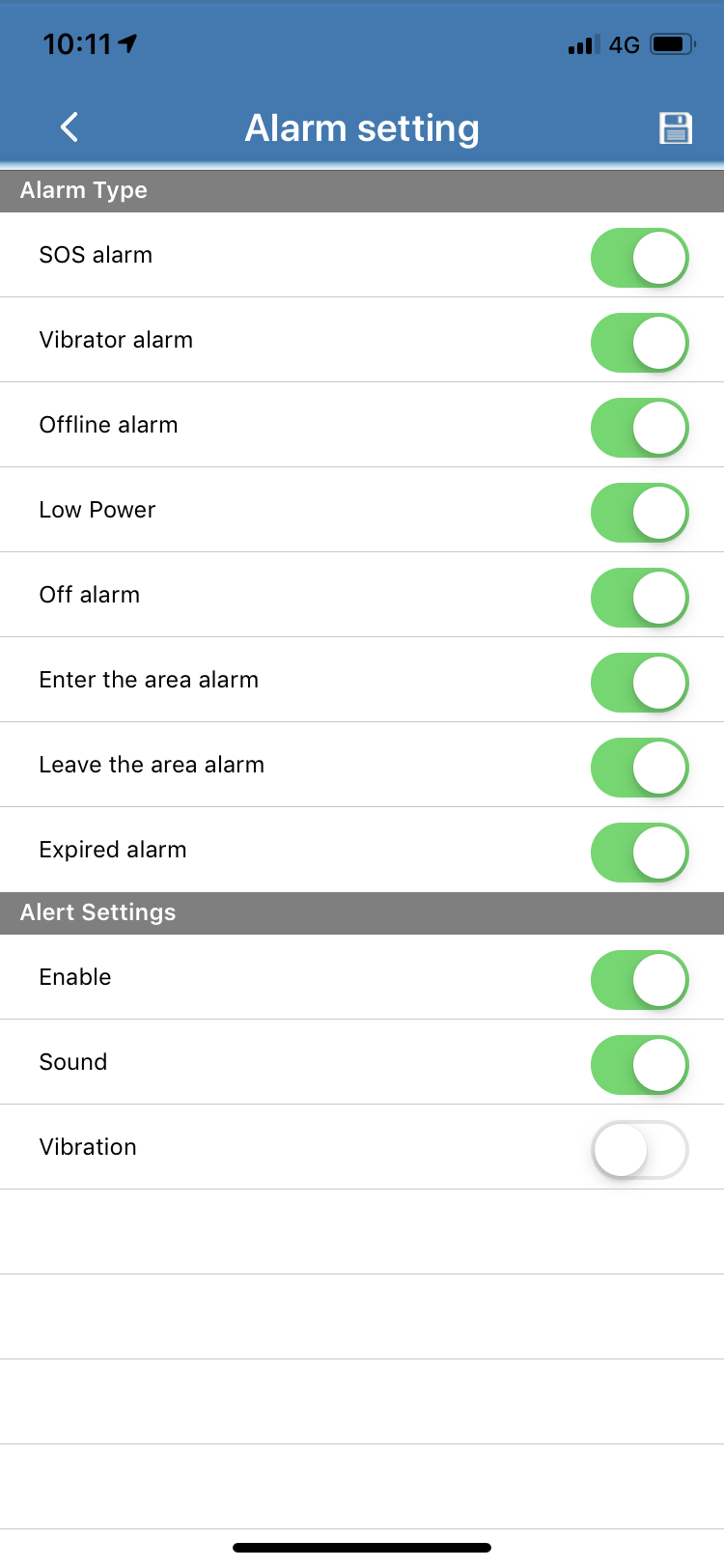
Task: Enable the Vibration alert switch
Action: [639, 1150]
